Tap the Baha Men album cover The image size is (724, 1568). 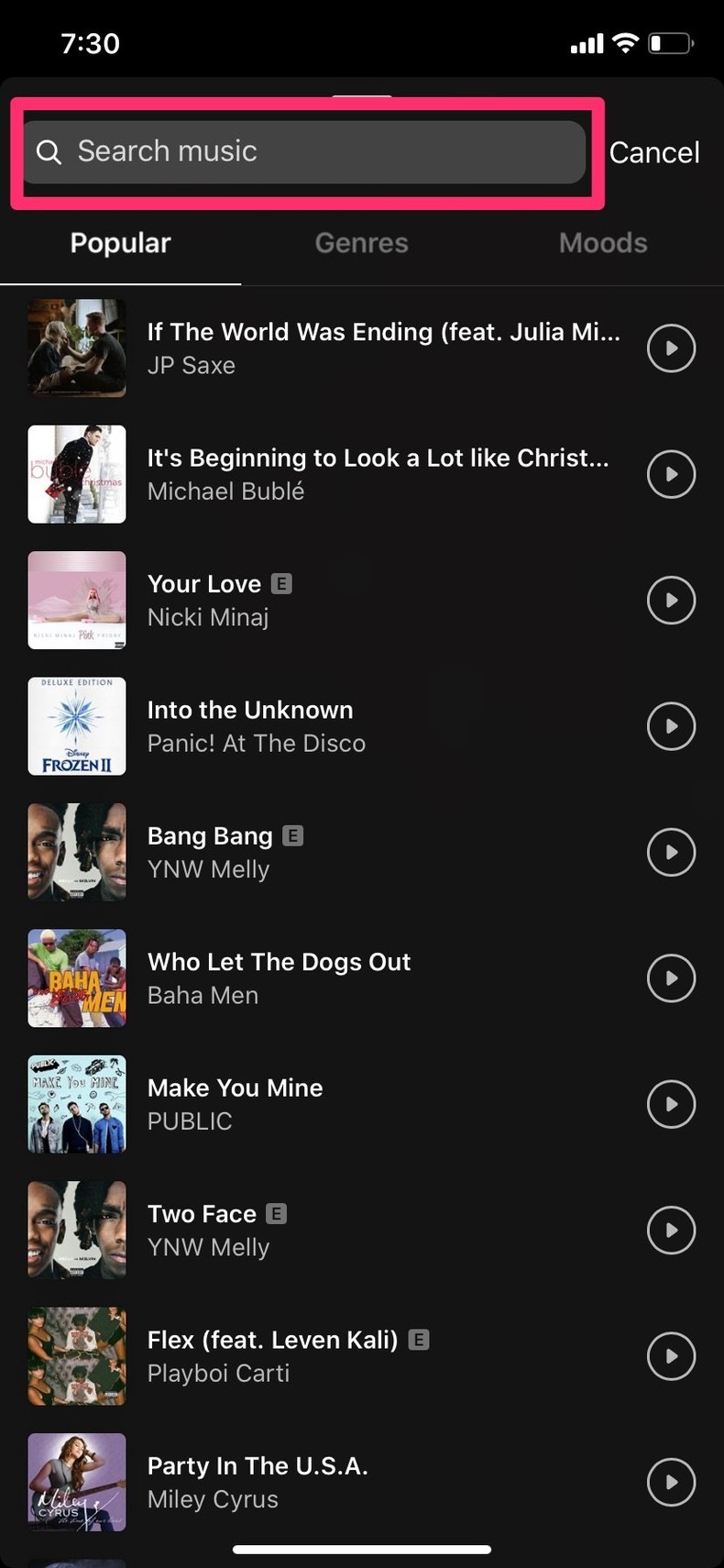tap(76, 977)
